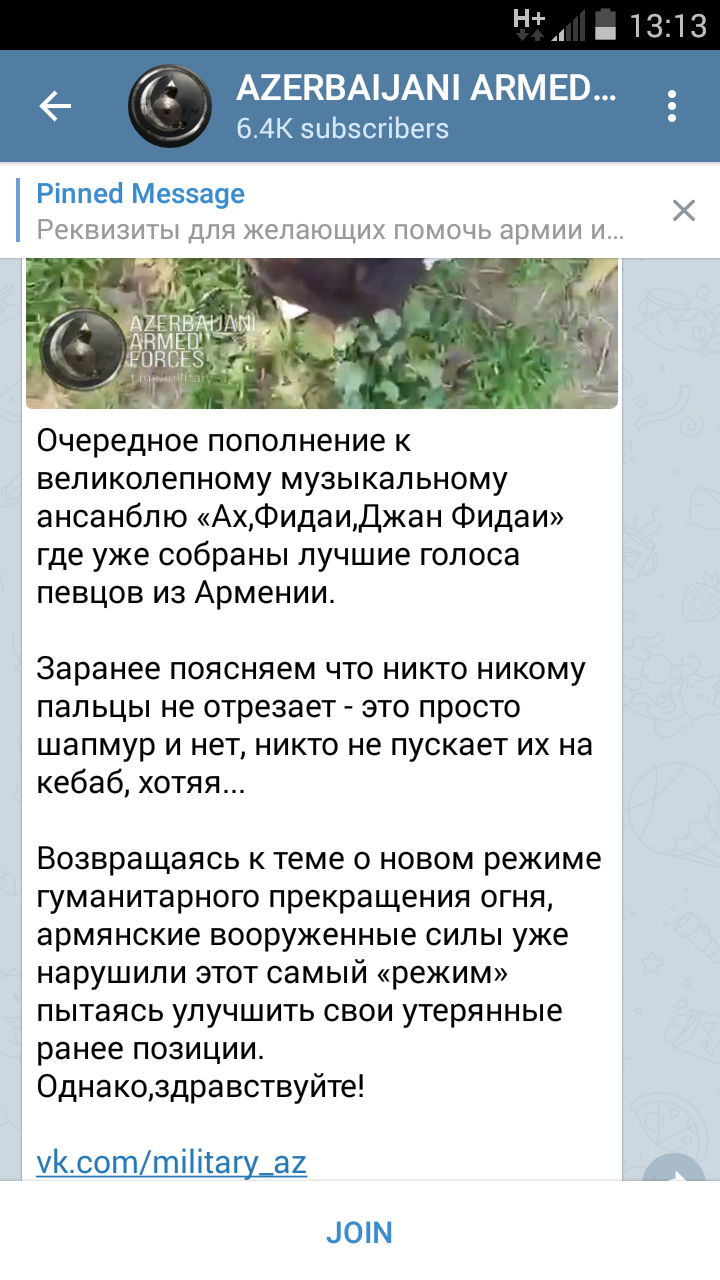Screen dimensions: 720x1280
Task: Open the pinned message
Action: (330, 211)
